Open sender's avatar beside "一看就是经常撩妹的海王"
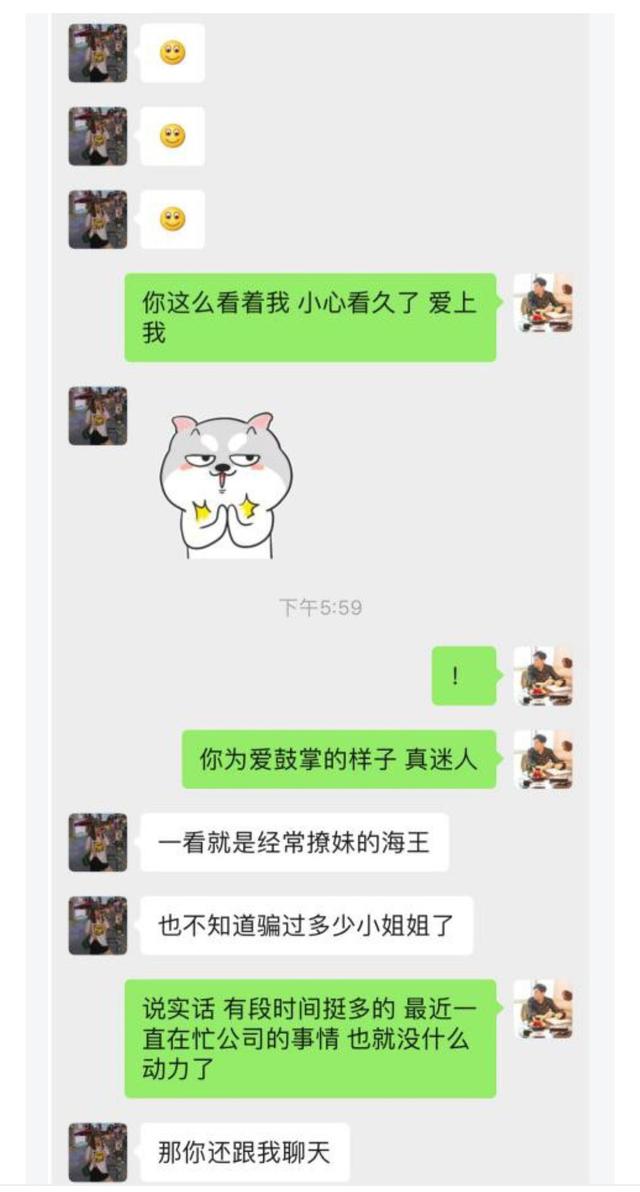 (x=98, y=842)
